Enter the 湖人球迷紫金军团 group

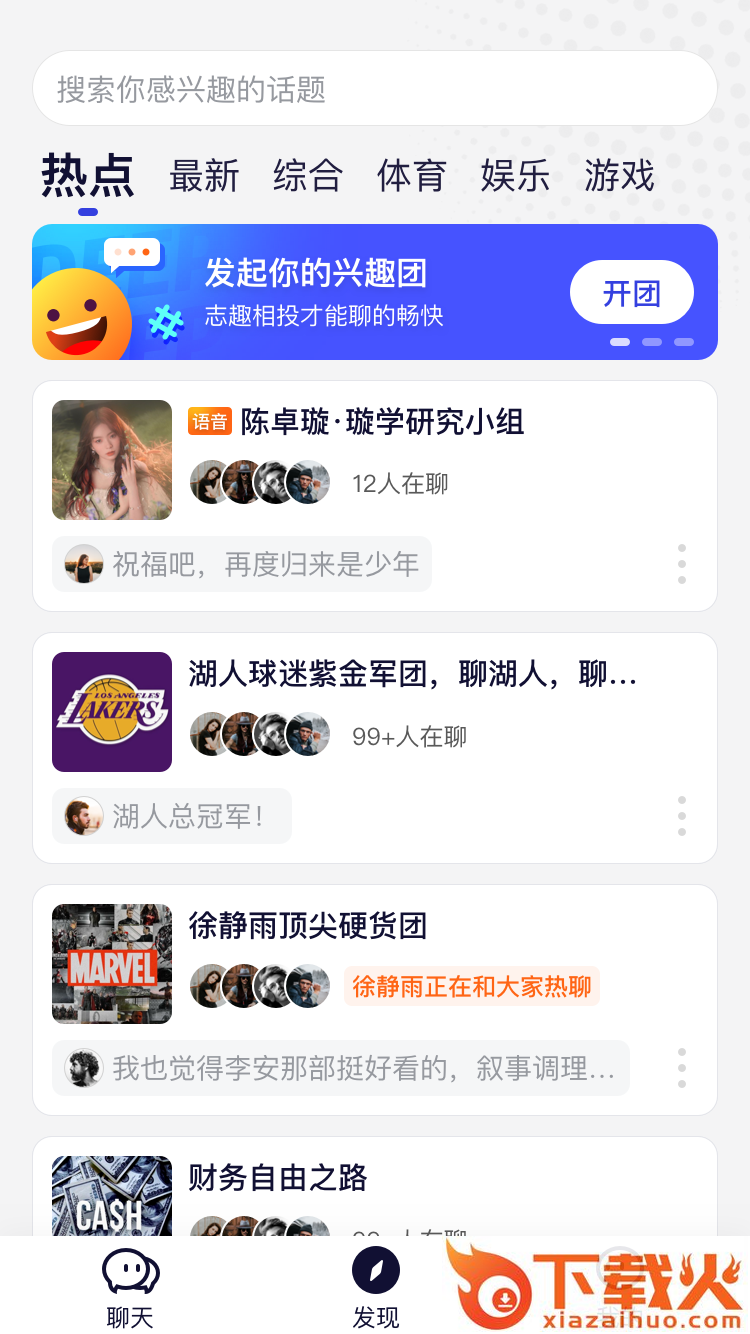412,675
